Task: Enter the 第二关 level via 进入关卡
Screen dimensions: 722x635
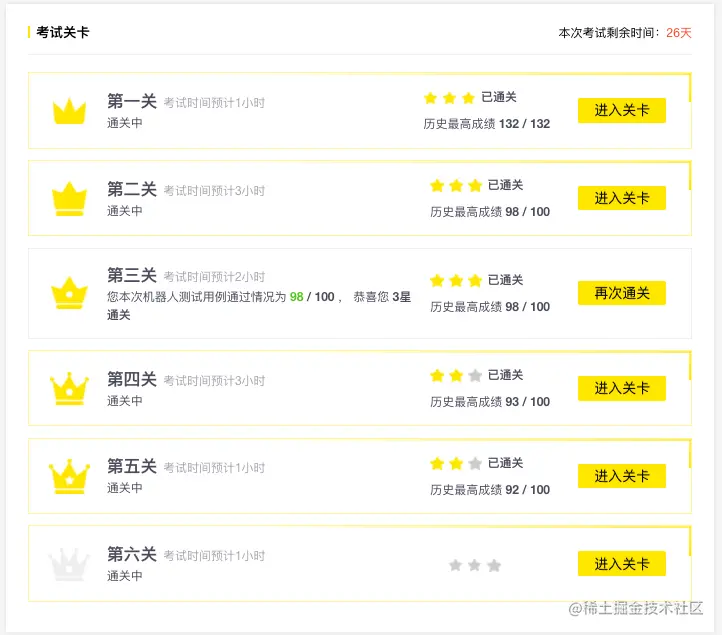Action: point(621,198)
